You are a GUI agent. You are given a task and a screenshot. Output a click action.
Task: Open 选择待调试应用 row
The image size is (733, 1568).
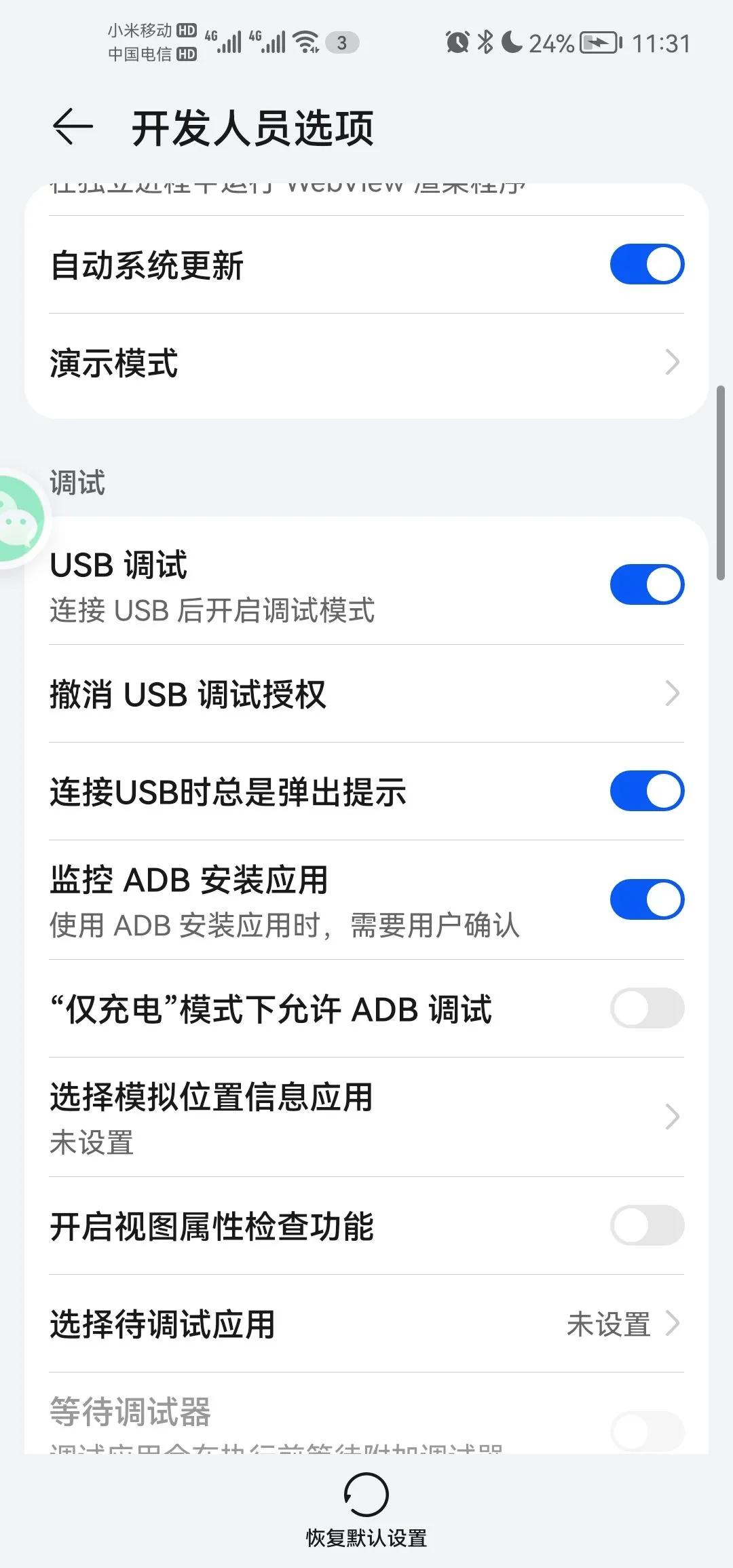pyautogui.click(x=366, y=1323)
